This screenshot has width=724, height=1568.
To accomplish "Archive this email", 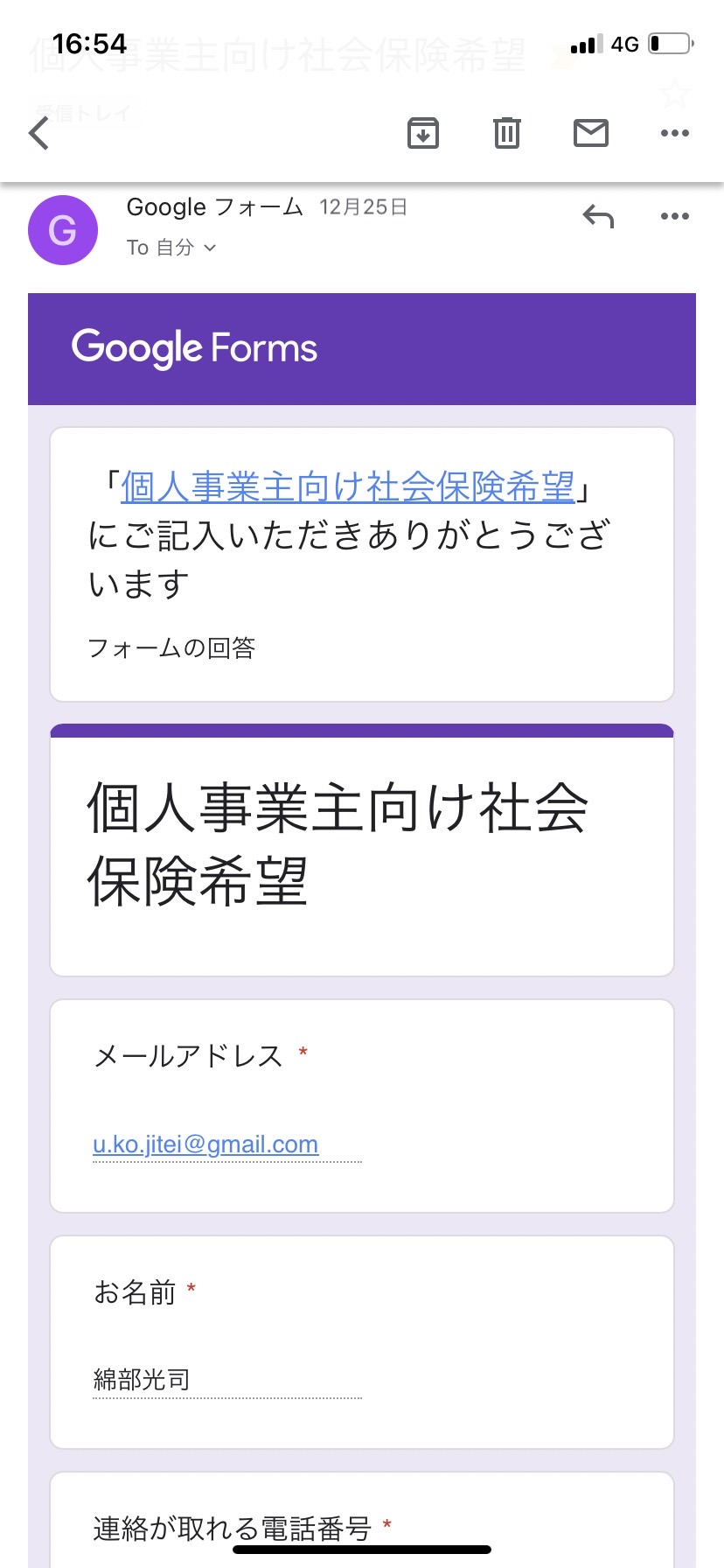I will (423, 133).
